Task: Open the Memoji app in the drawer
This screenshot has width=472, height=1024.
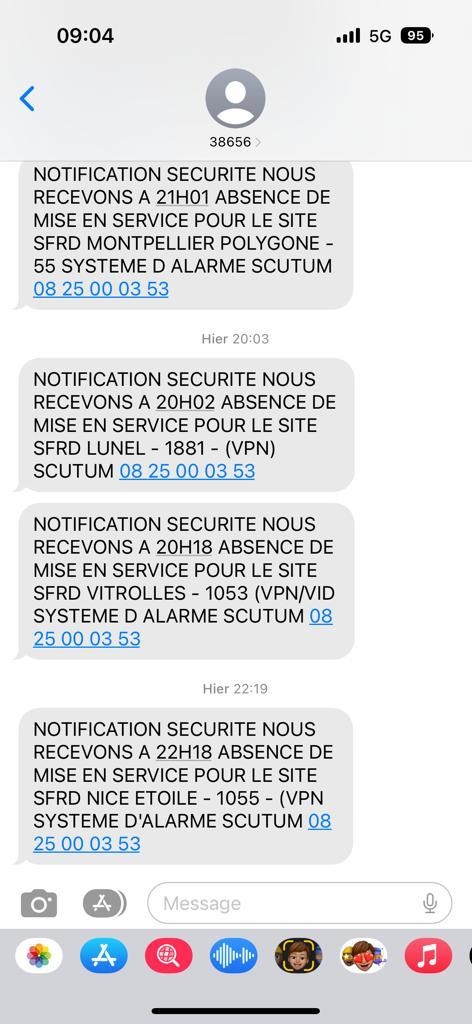Action: point(298,955)
